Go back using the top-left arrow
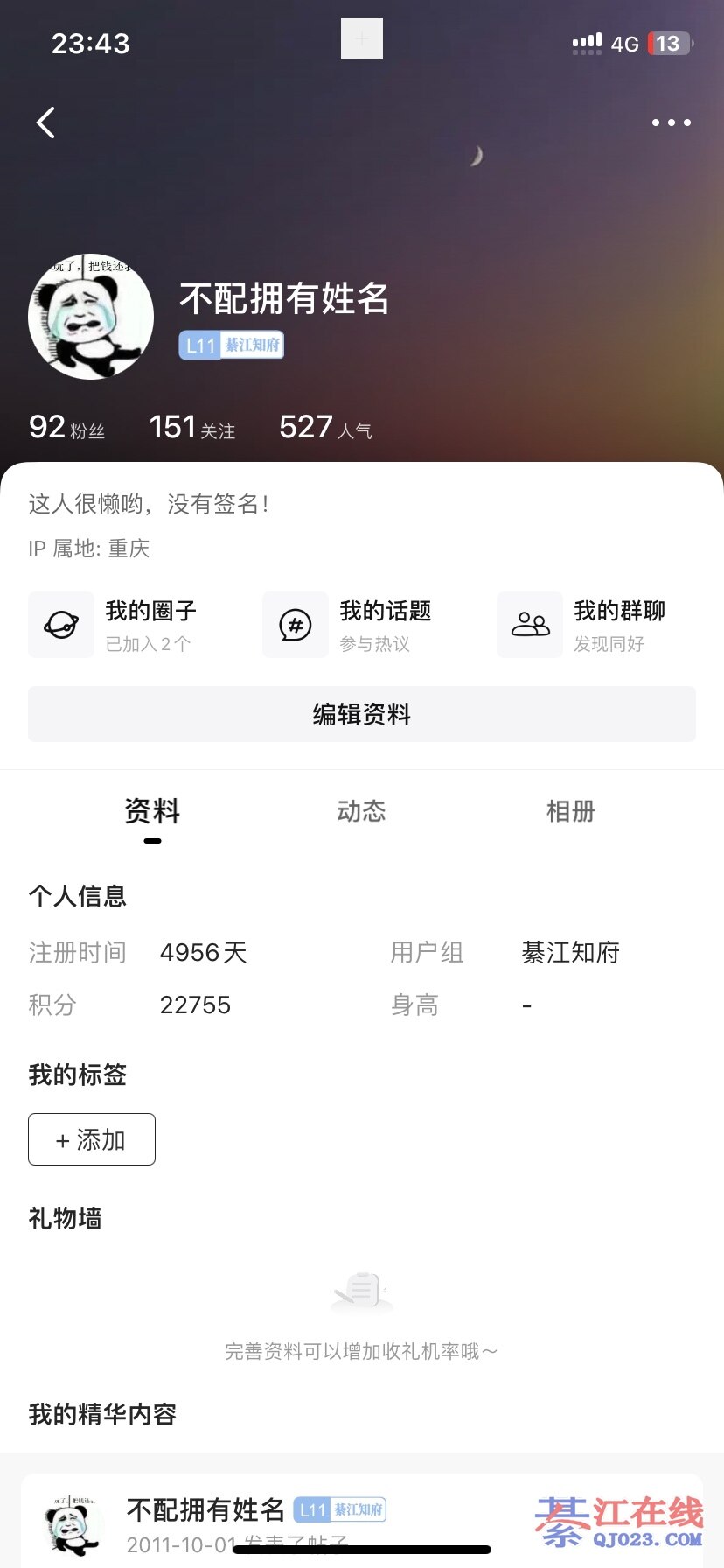Image resolution: width=724 pixels, height=1568 pixels. tap(46, 123)
